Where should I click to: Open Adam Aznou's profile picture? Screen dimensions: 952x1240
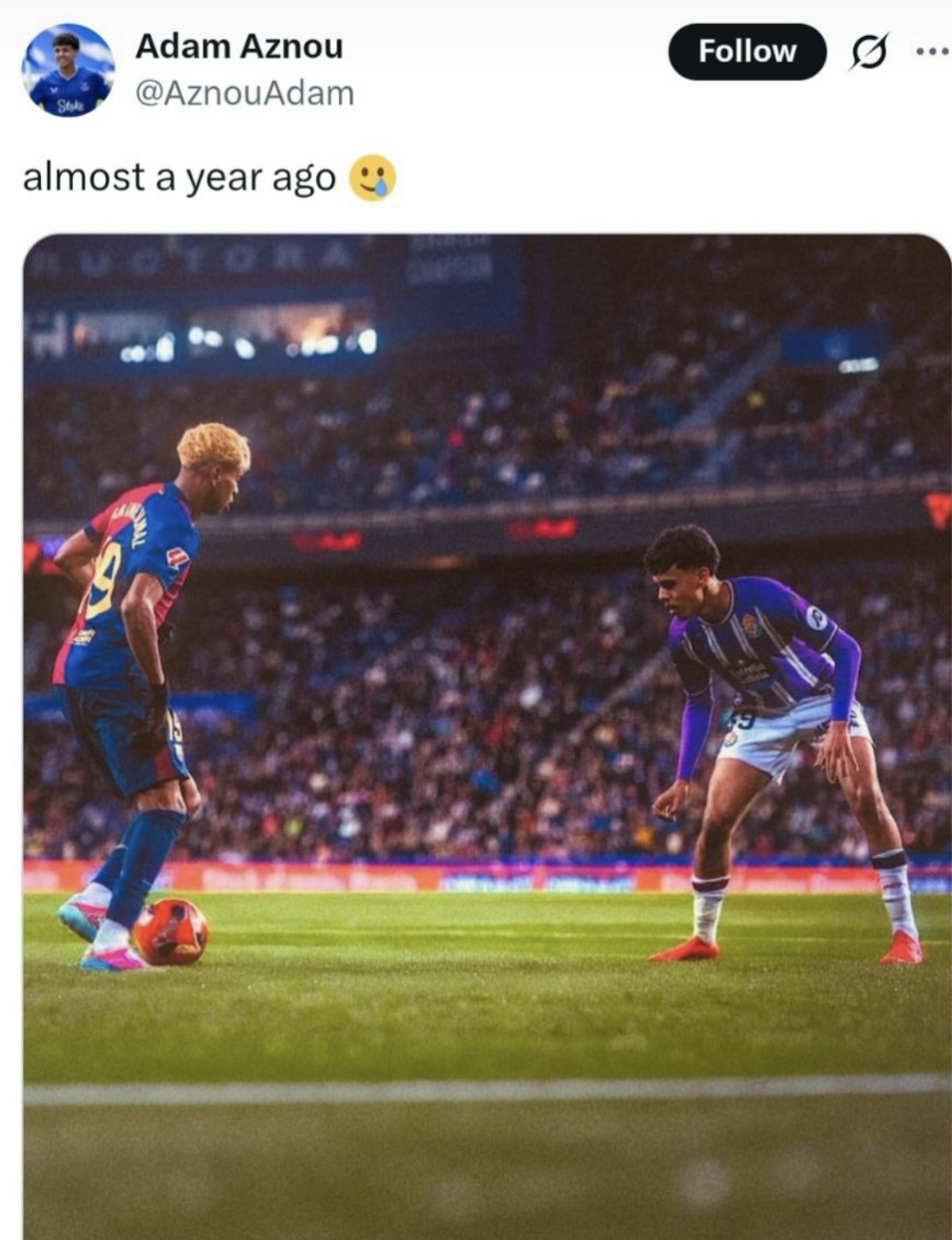68,70
